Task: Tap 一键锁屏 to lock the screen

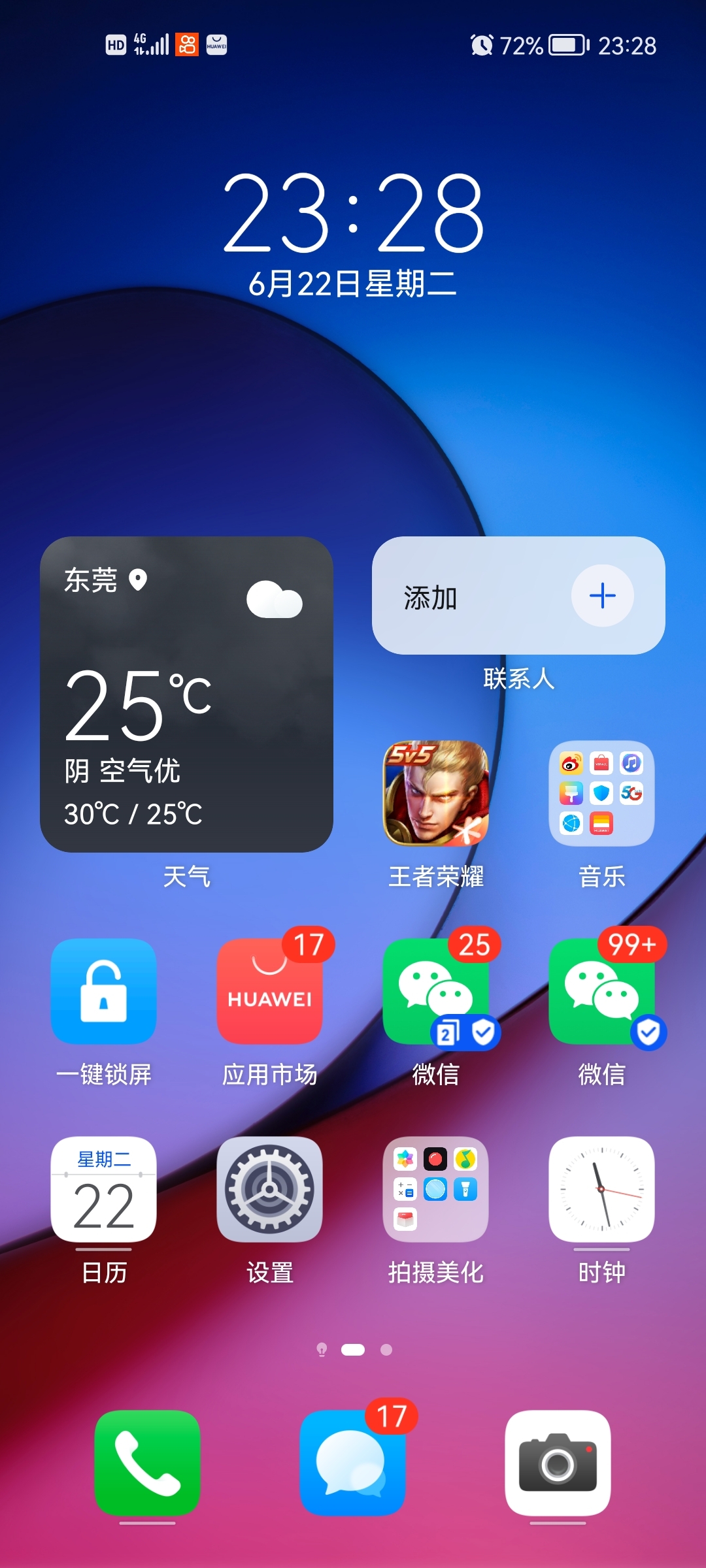Action: point(103,991)
